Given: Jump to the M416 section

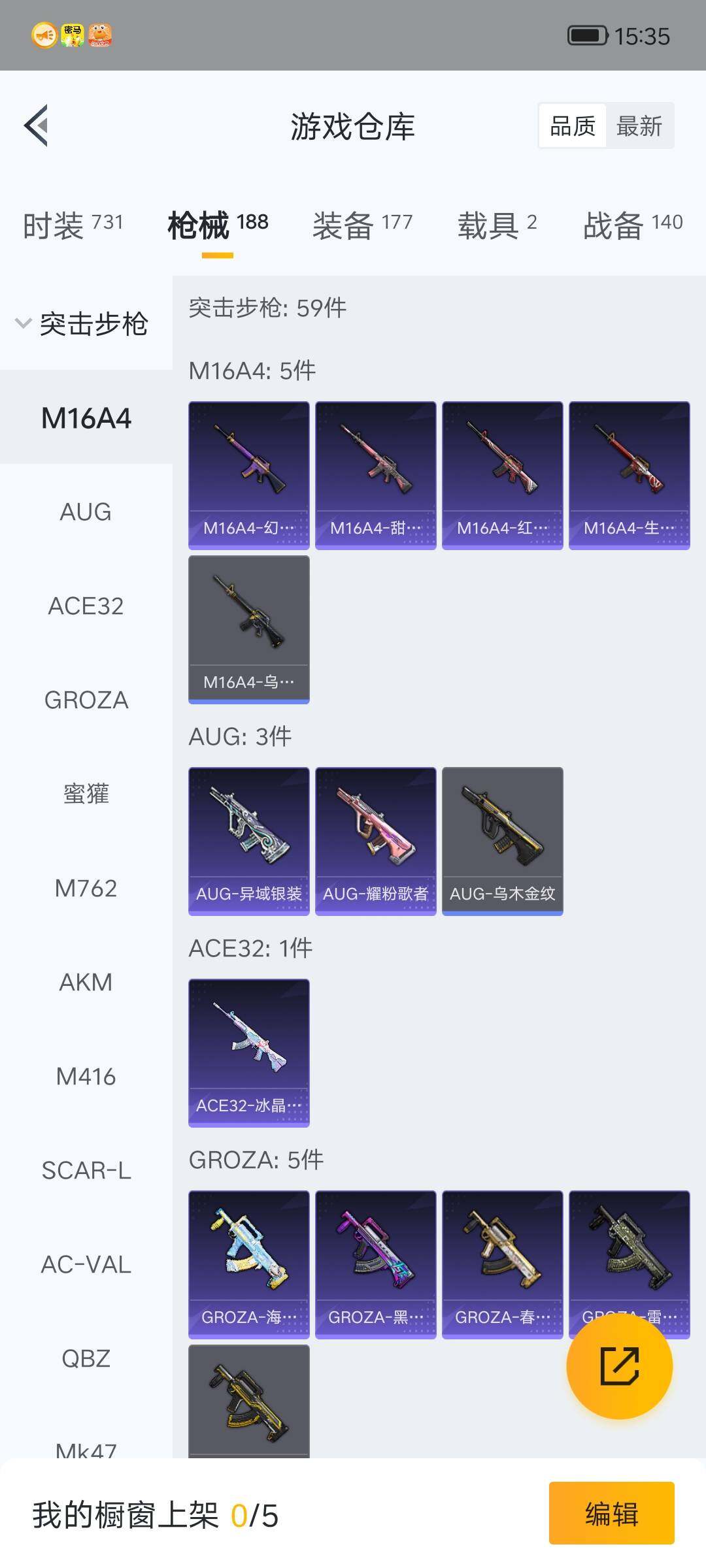Looking at the screenshot, I should [86, 1076].
